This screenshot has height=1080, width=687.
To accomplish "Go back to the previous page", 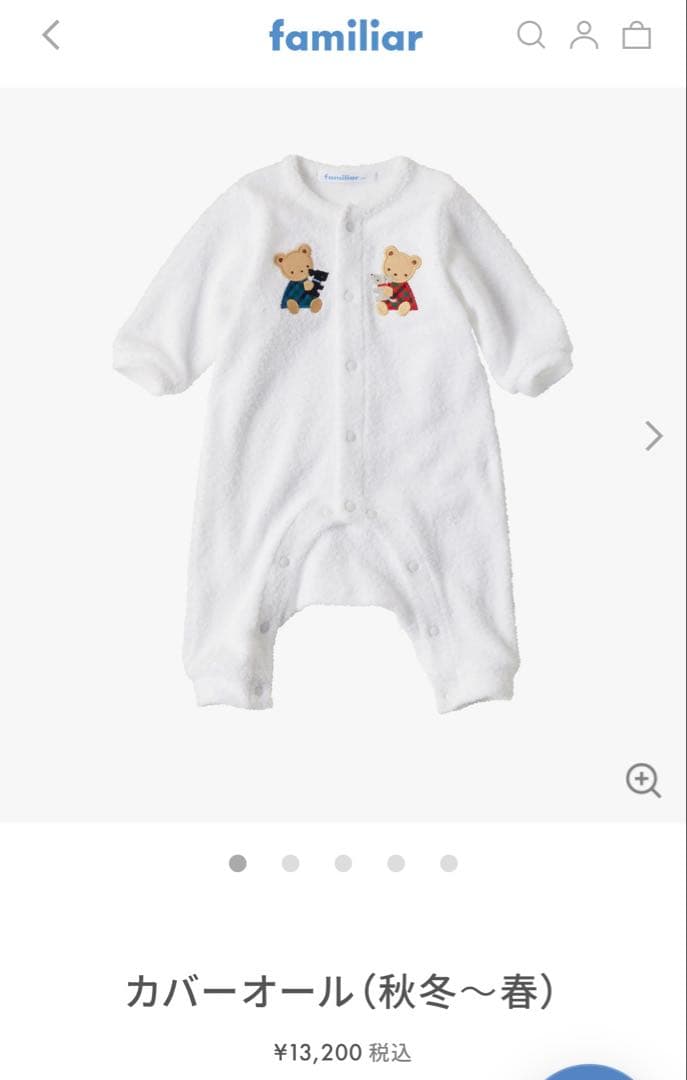I will (x=52, y=36).
